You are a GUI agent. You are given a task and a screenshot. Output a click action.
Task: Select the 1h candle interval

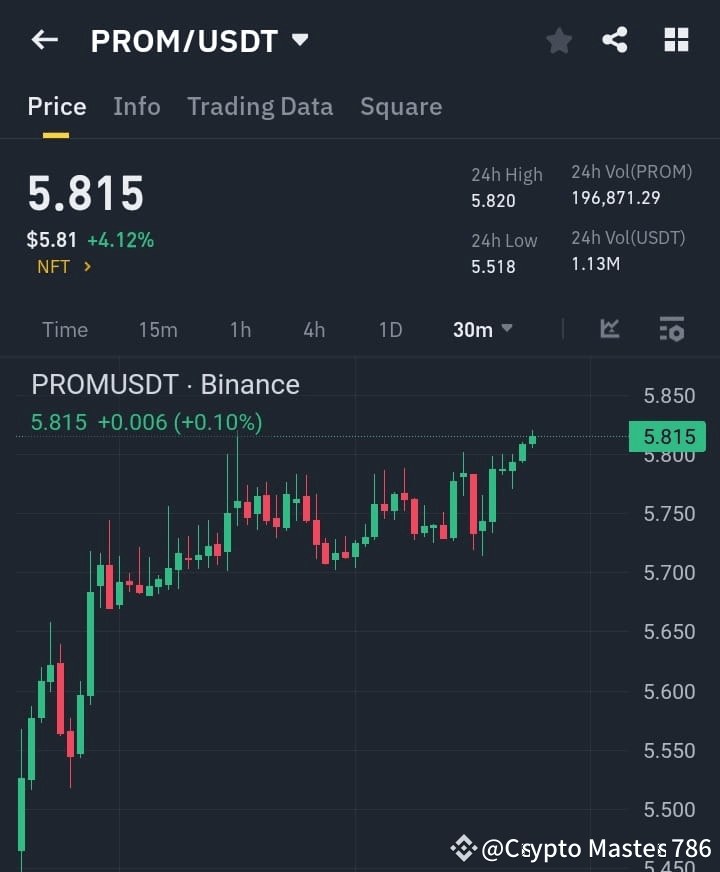[x=239, y=329]
